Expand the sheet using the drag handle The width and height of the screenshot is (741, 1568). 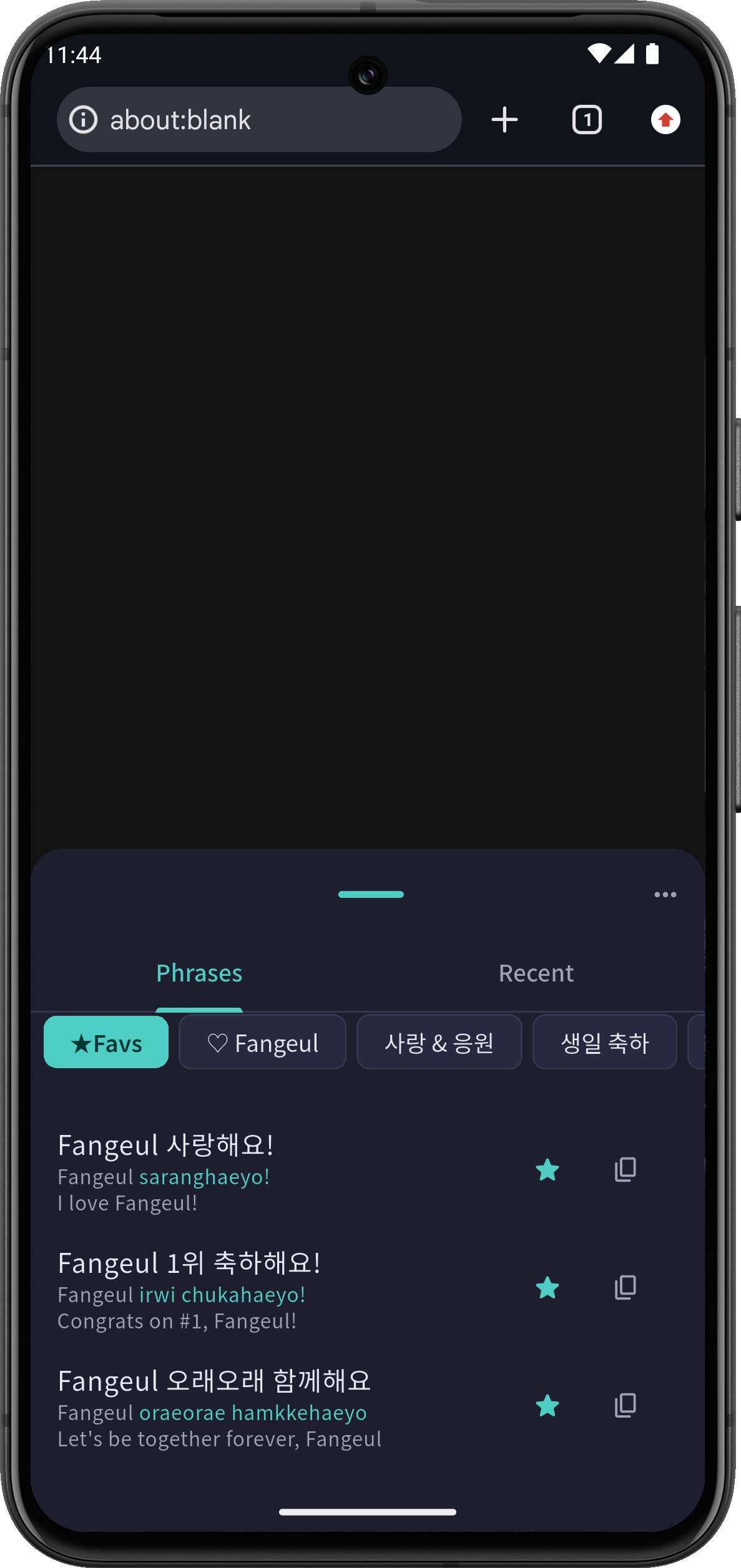pyautogui.click(x=370, y=894)
